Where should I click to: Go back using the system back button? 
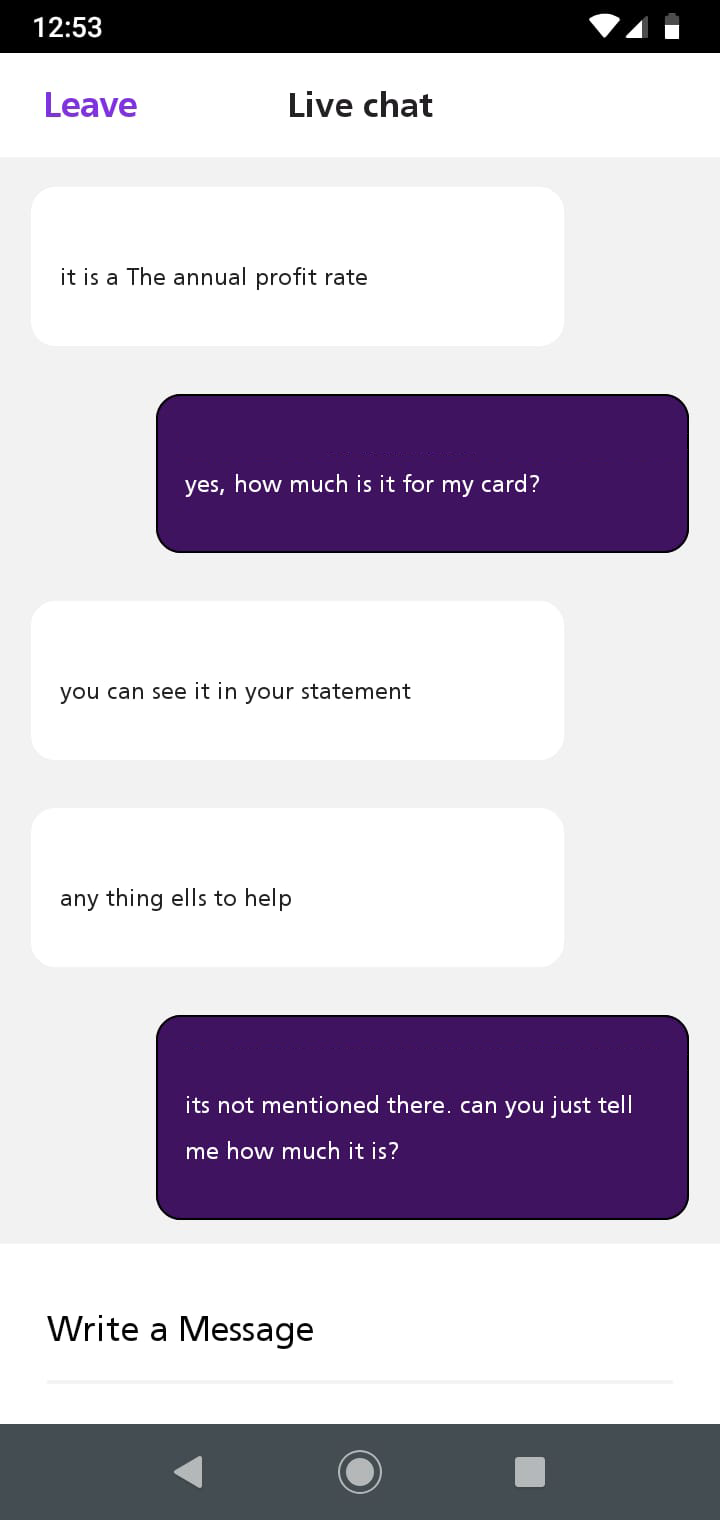click(188, 1472)
